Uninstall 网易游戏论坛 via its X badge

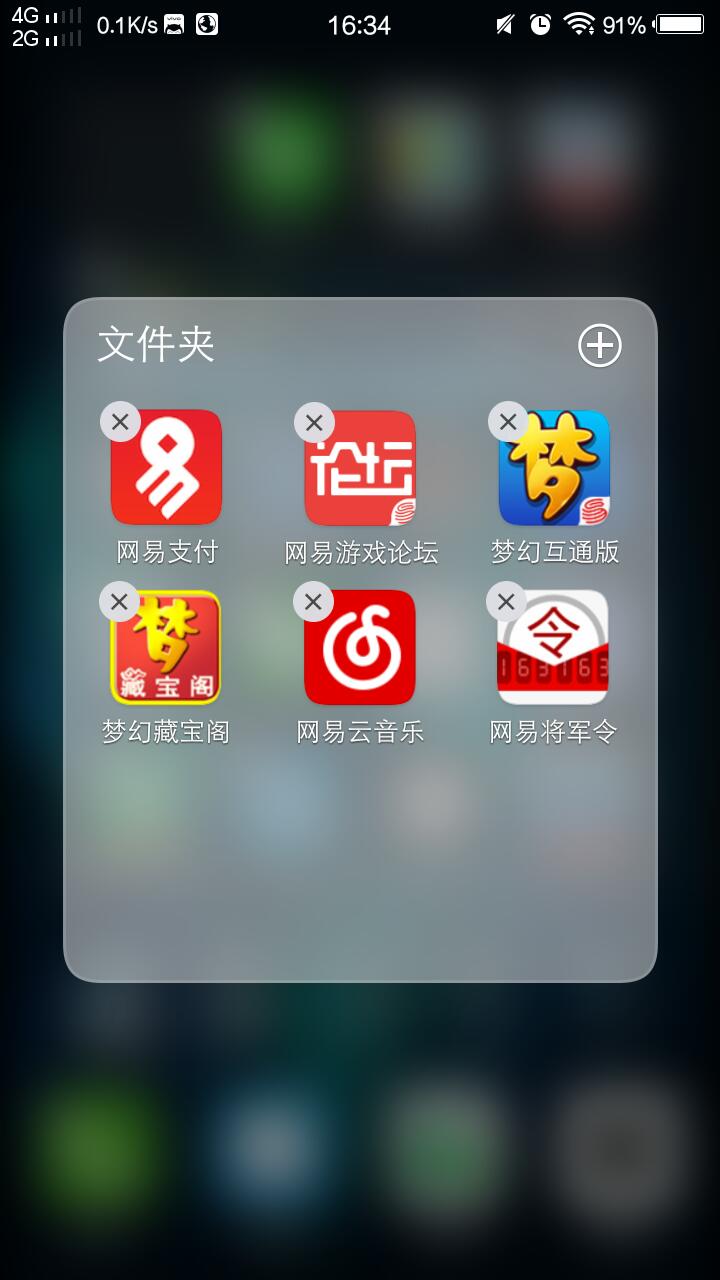coord(314,422)
